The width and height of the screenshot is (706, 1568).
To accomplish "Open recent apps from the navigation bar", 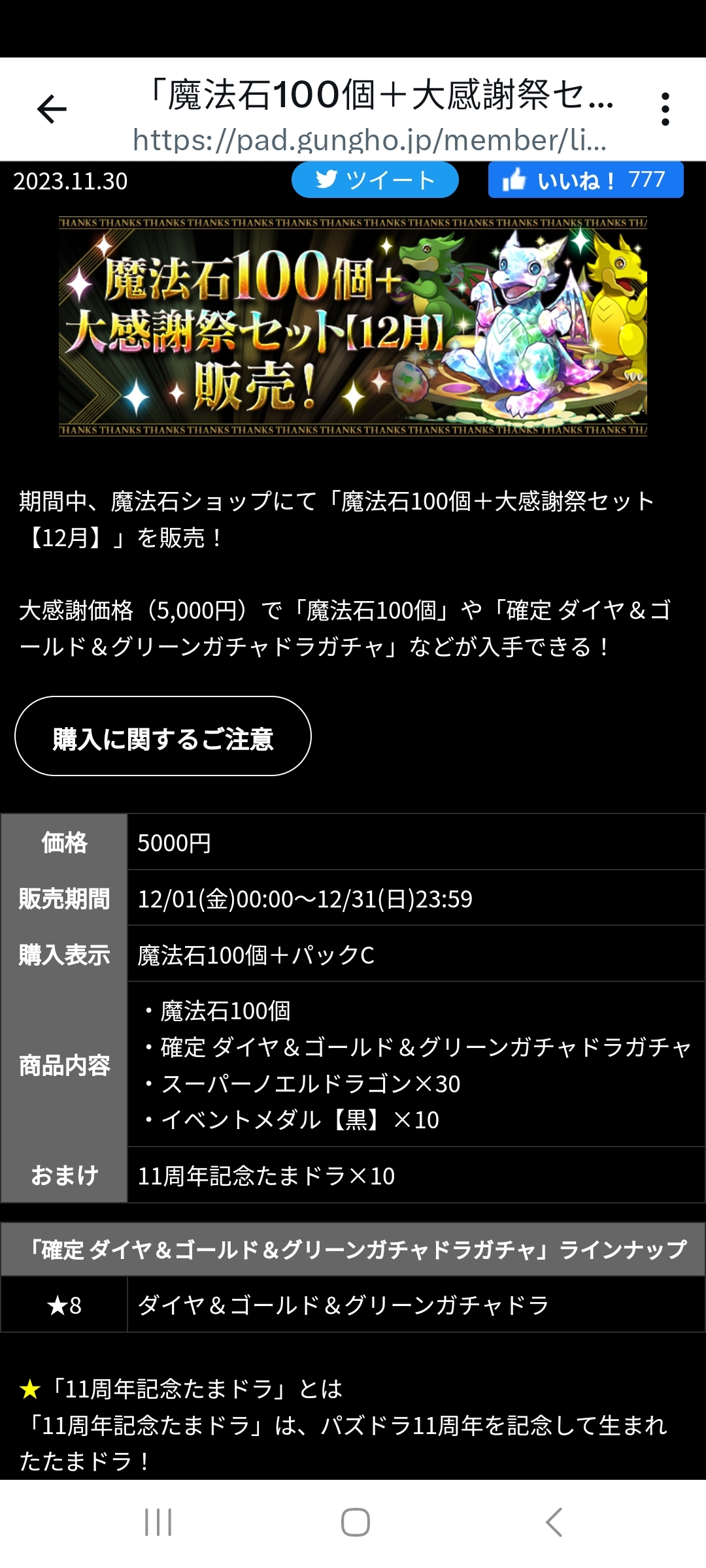I will coord(158,1522).
